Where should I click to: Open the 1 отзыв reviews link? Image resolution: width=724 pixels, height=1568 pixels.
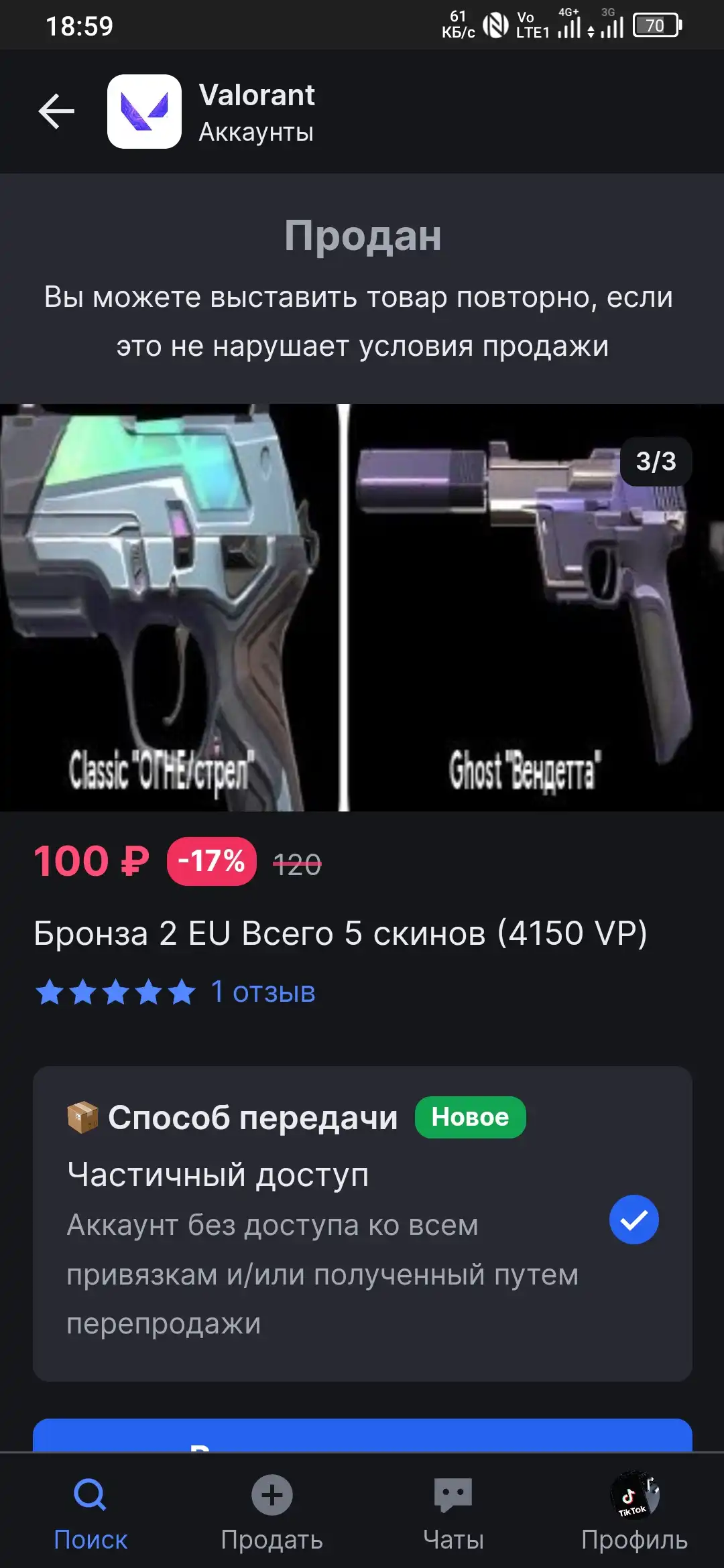tap(263, 992)
